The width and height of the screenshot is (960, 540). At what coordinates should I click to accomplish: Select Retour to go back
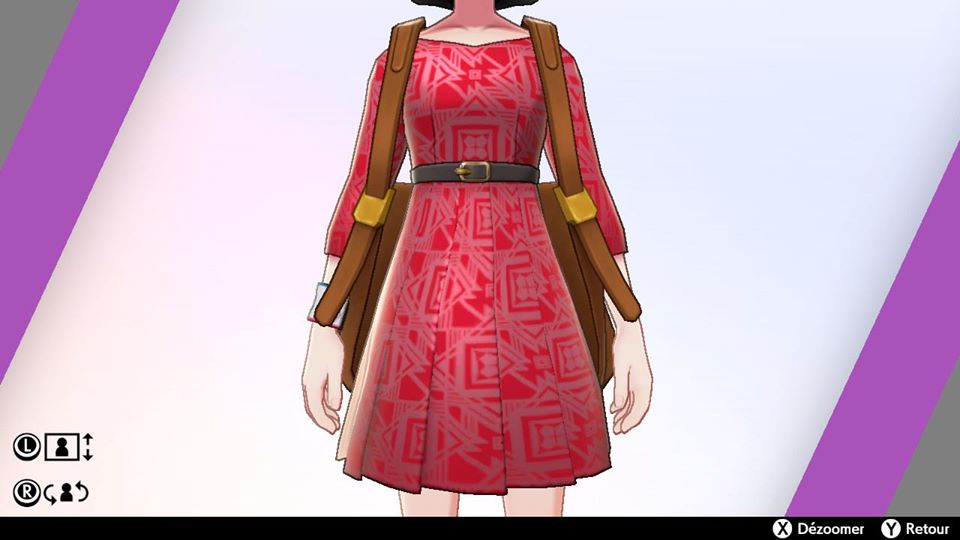(913, 528)
